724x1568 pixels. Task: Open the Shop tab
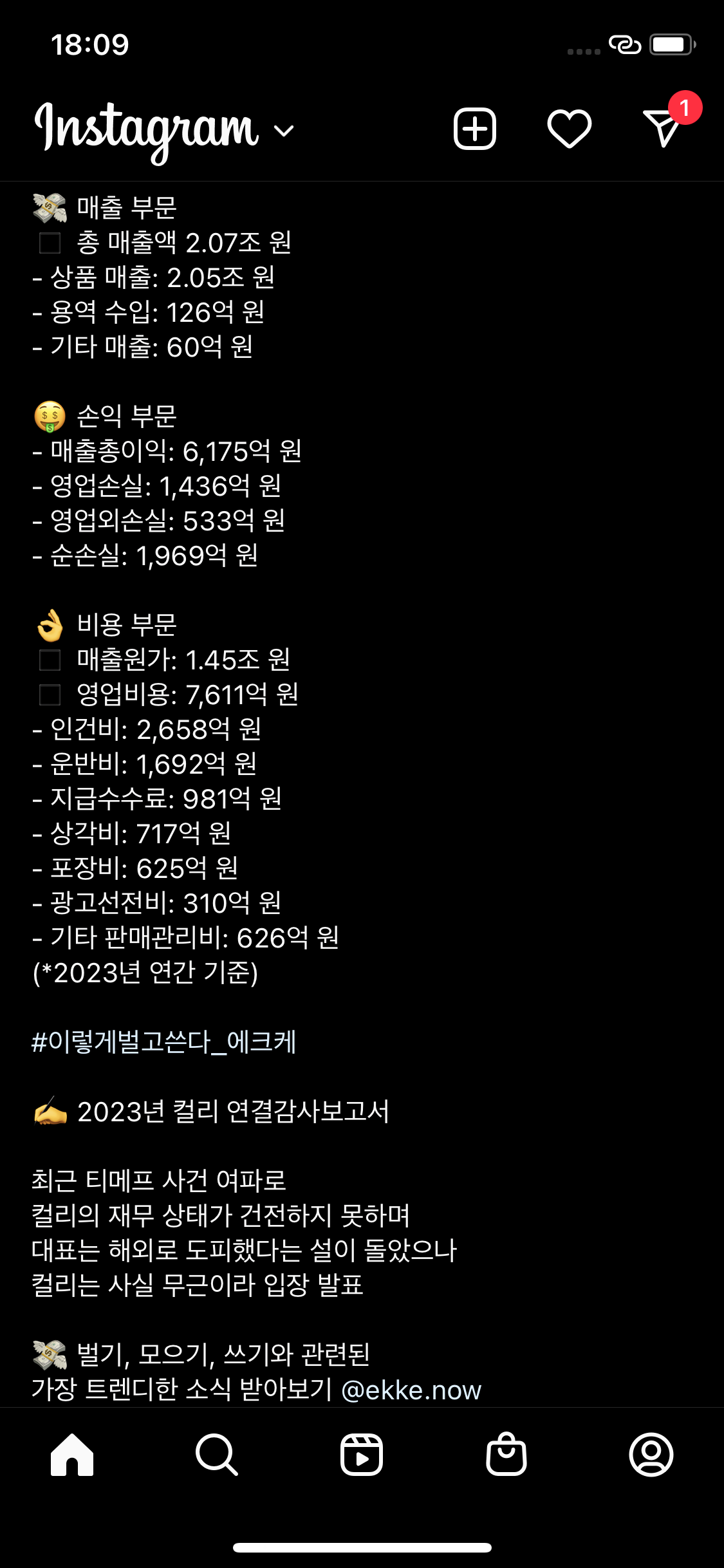(x=506, y=1455)
